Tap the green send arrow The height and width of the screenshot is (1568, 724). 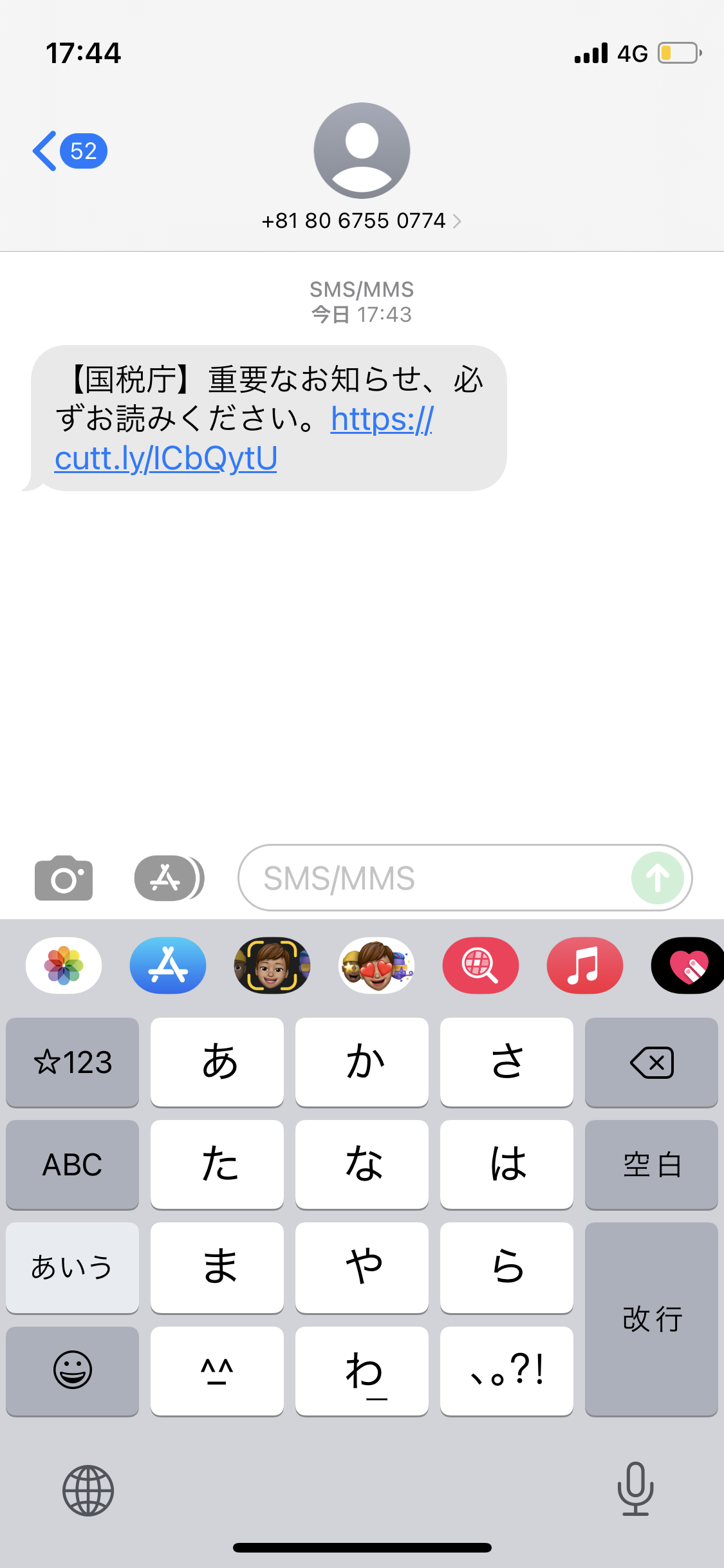tap(657, 878)
